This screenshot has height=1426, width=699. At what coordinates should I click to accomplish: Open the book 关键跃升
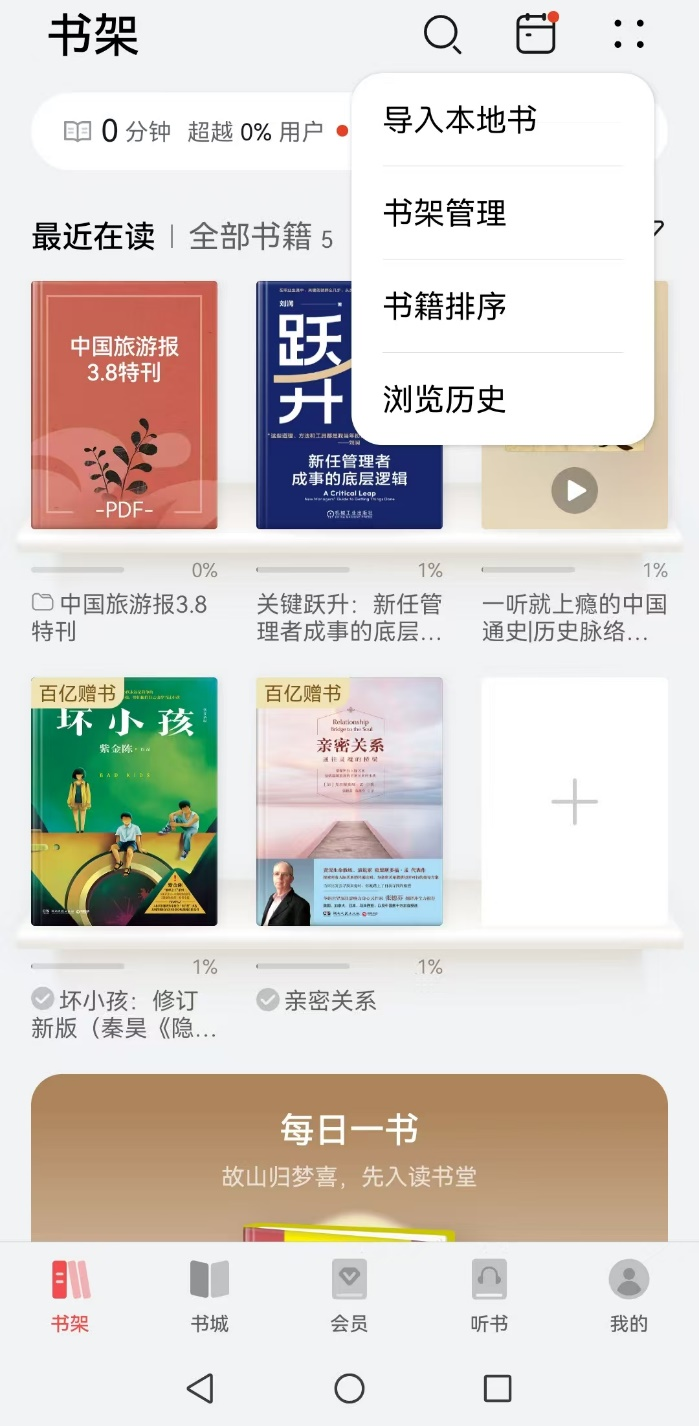click(349, 405)
